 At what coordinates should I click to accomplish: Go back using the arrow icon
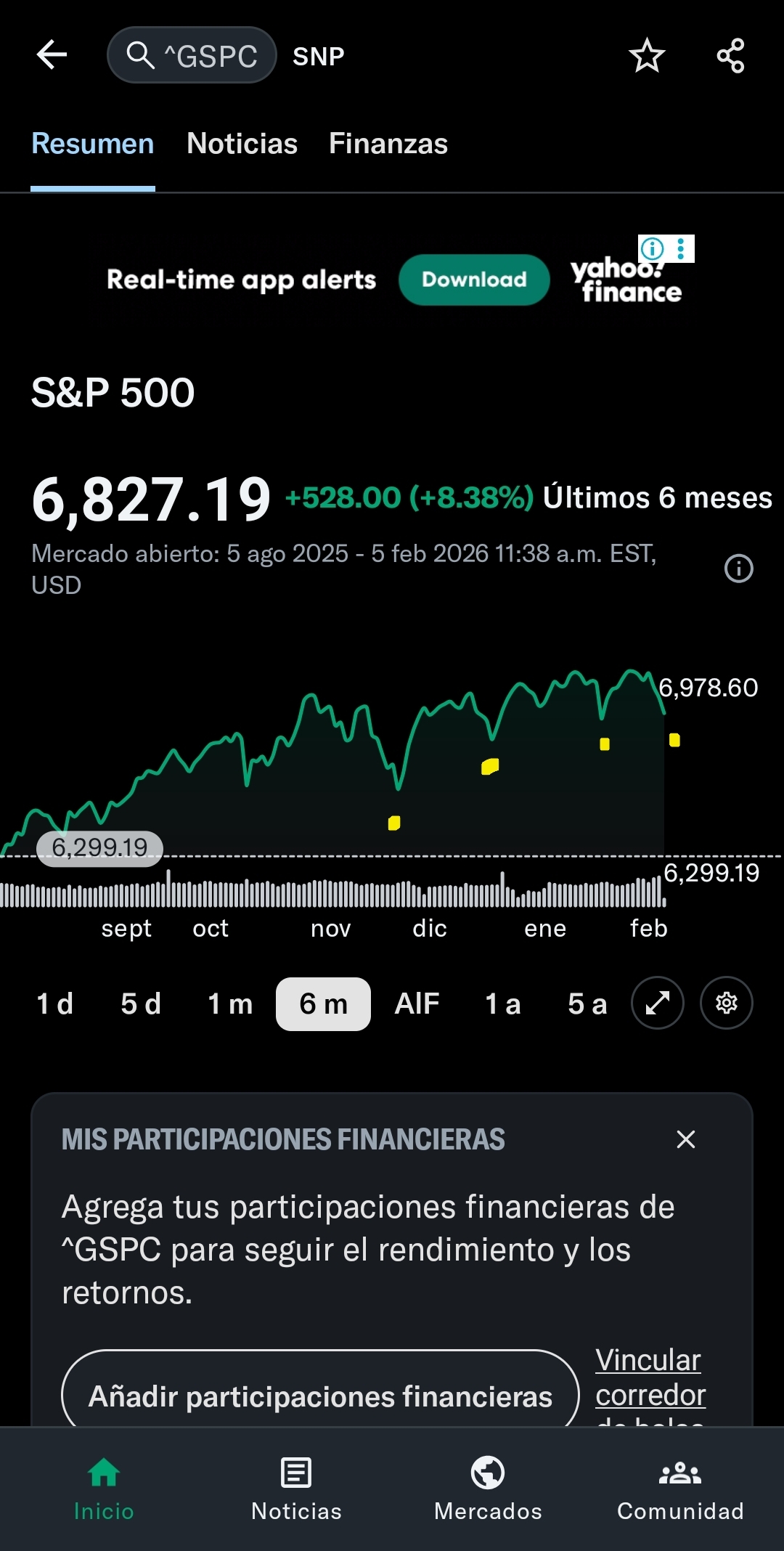(x=52, y=54)
